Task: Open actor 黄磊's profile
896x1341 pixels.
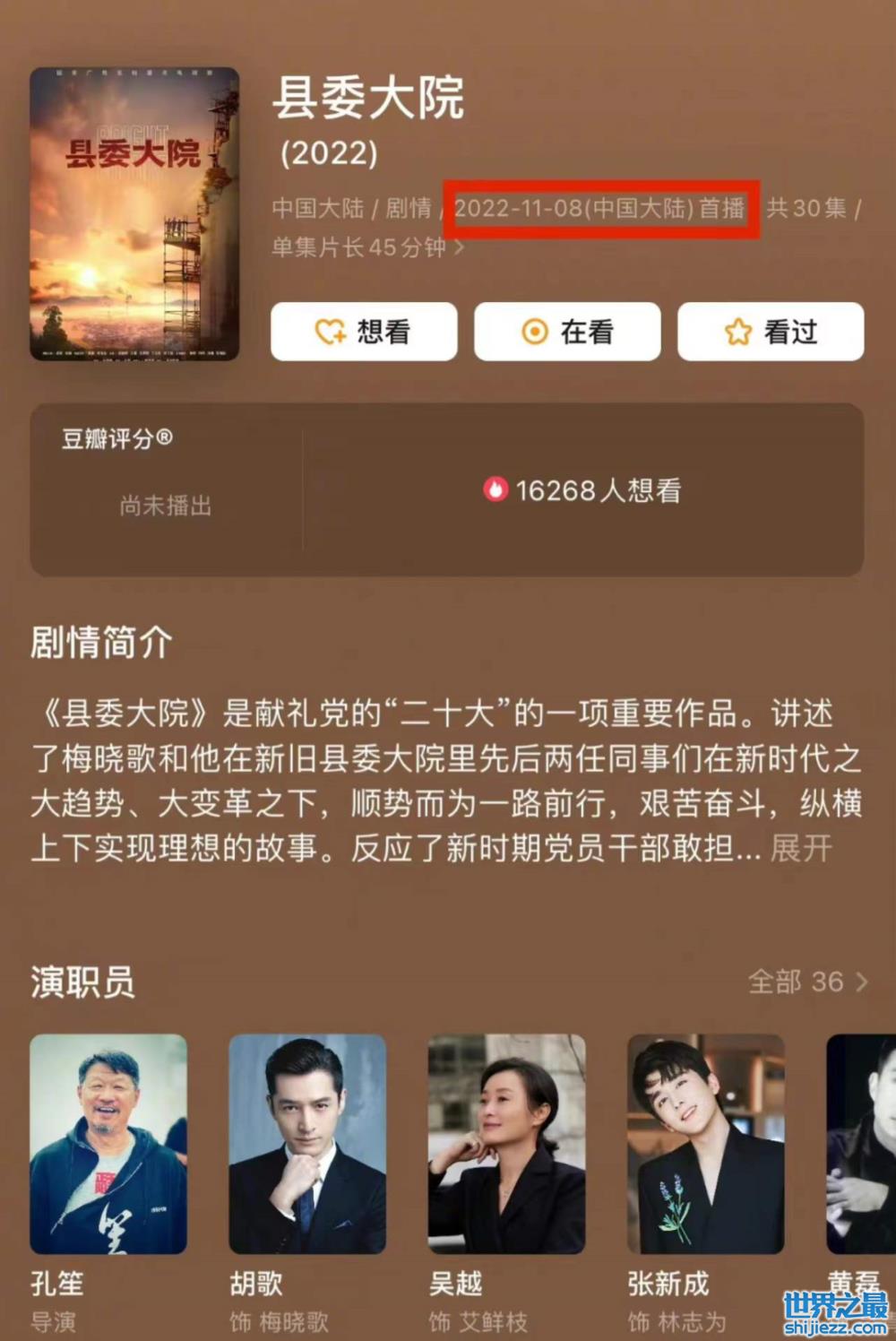Action: click(x=862, y=1145)
